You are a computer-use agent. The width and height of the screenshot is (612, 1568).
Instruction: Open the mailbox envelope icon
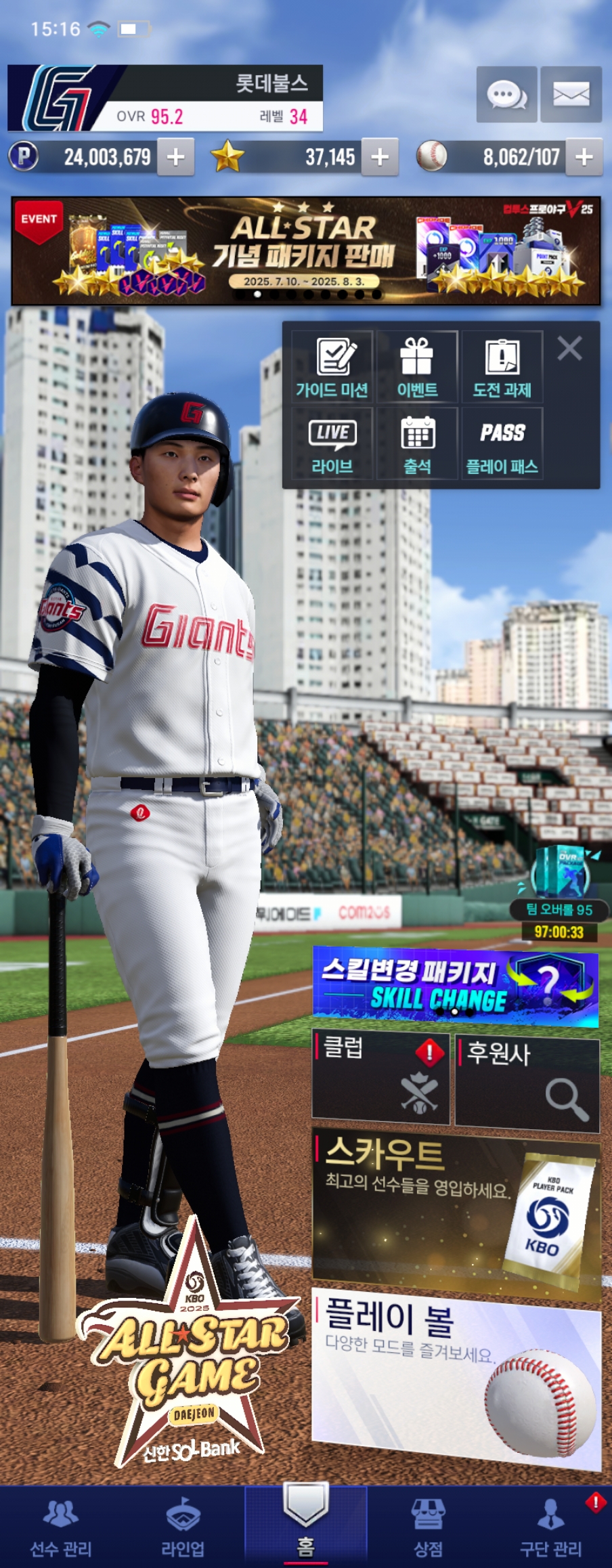coord(571,95)
